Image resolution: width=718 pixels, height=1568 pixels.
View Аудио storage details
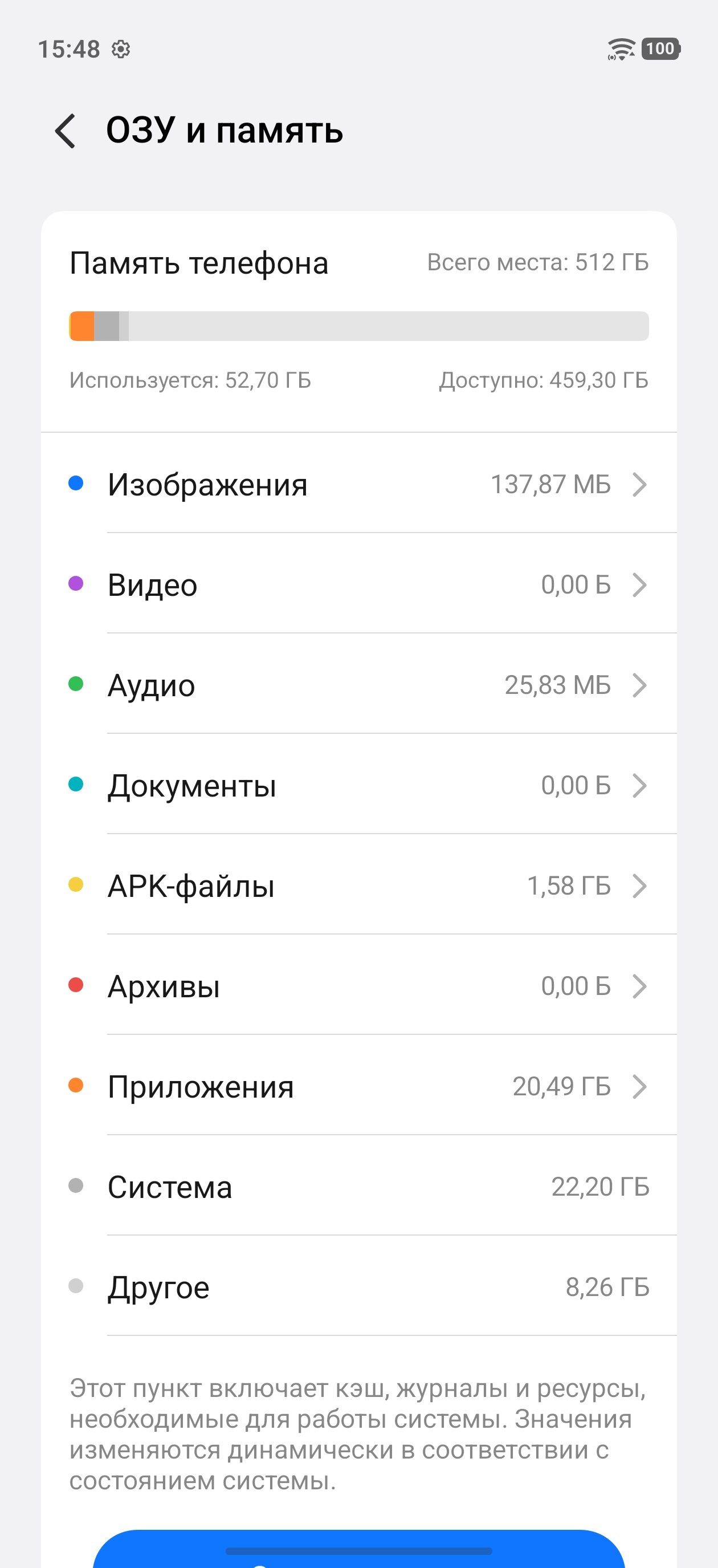(x=359, y=685)
